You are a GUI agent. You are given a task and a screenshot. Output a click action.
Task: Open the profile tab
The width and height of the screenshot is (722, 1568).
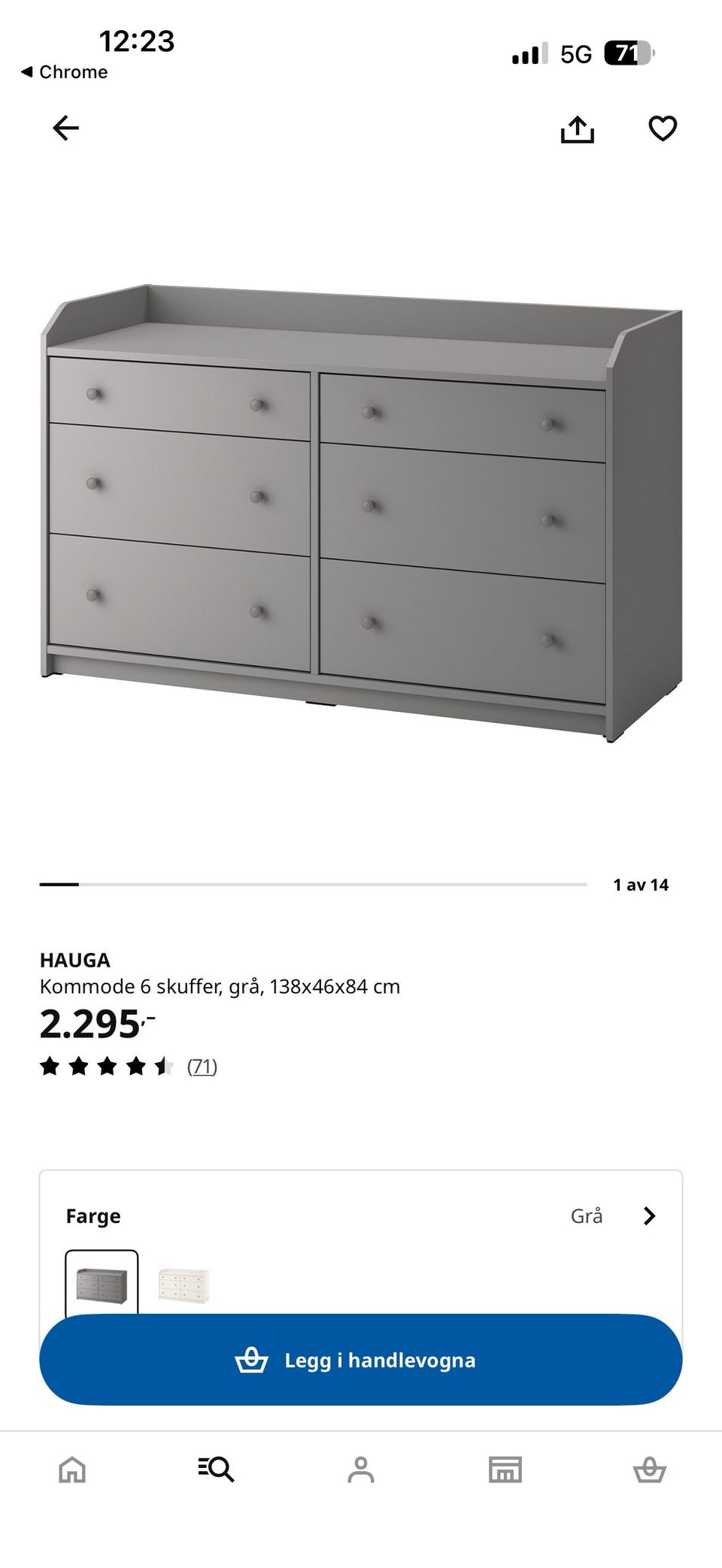point(361,1469)
